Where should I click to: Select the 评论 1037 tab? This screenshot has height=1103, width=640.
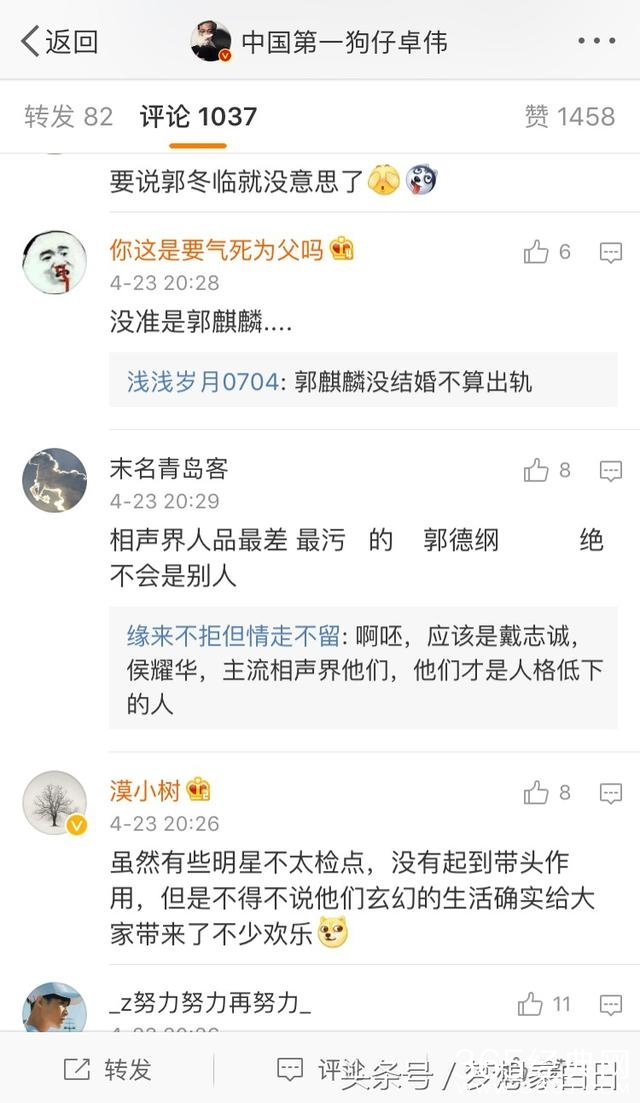pyautogui.click(x=198, y=116)
